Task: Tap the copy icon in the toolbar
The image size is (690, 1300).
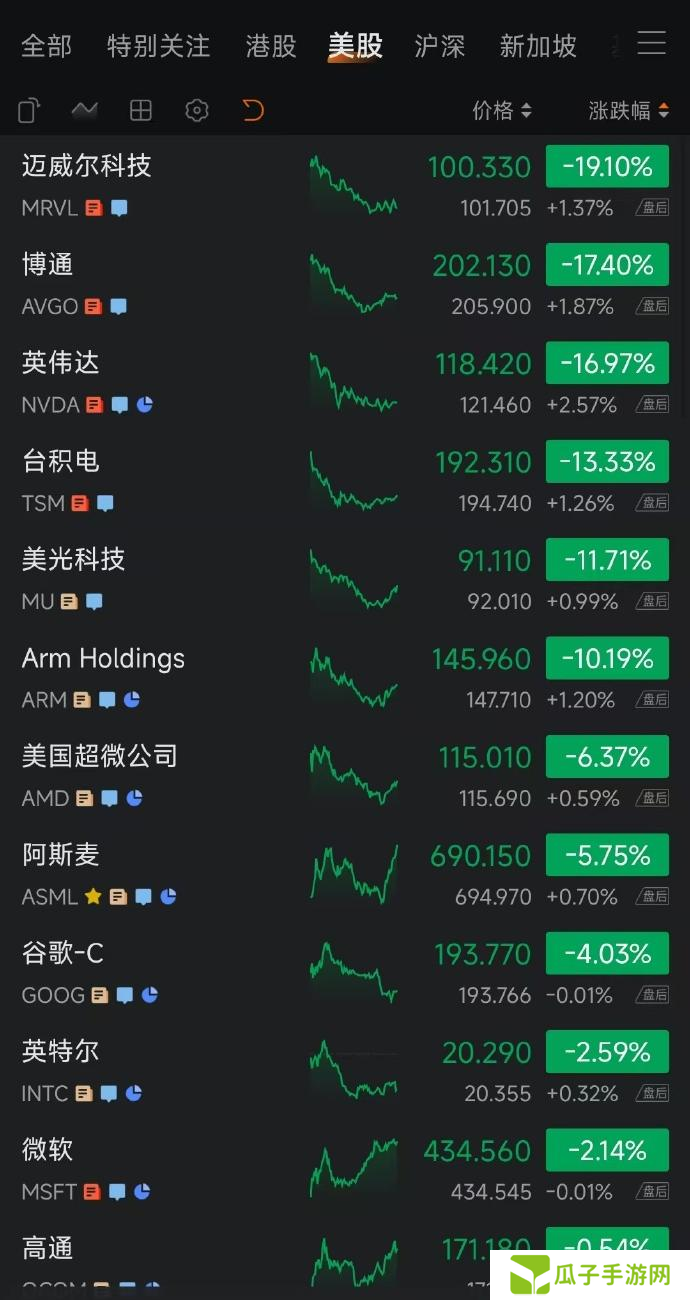Action: click(29, 110)
